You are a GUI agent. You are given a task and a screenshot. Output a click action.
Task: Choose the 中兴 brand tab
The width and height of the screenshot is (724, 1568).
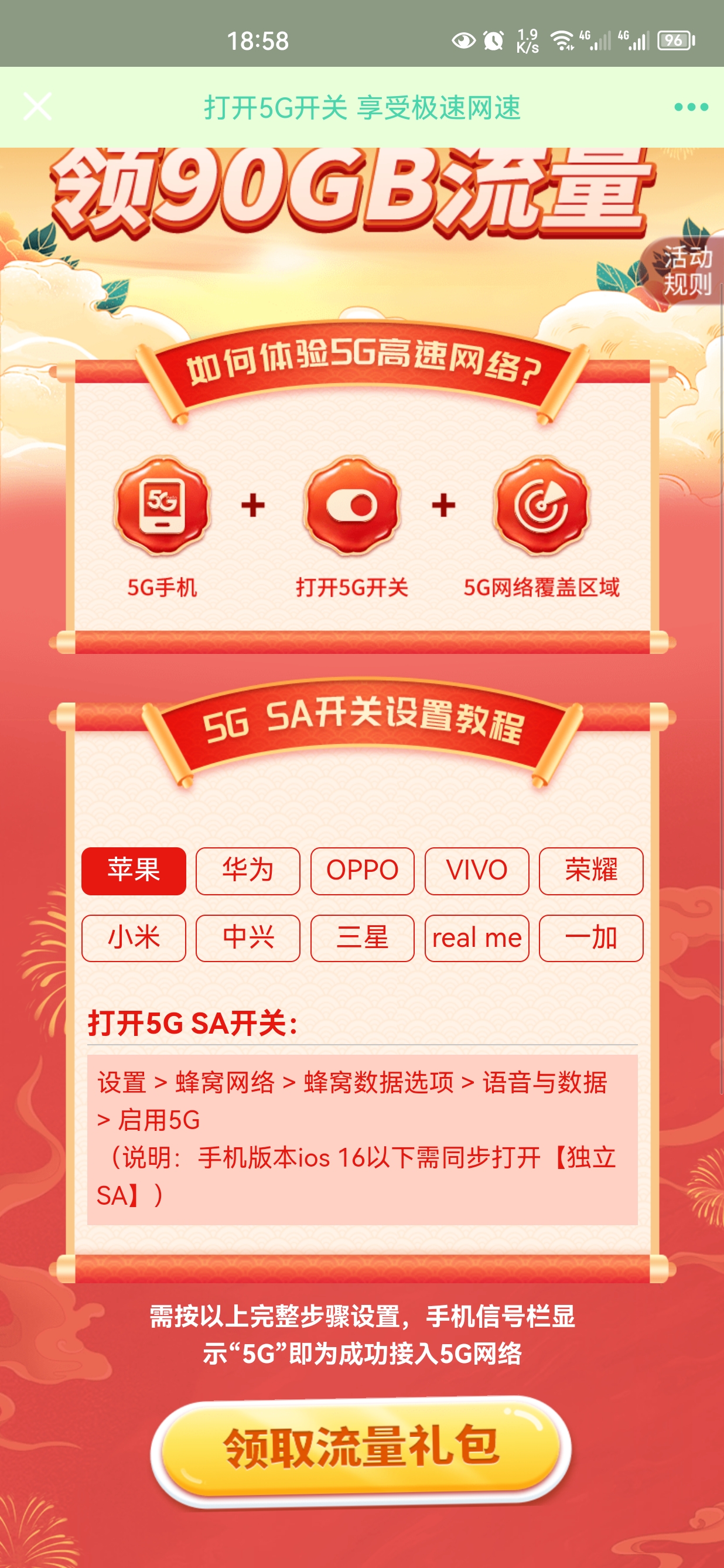248,938
